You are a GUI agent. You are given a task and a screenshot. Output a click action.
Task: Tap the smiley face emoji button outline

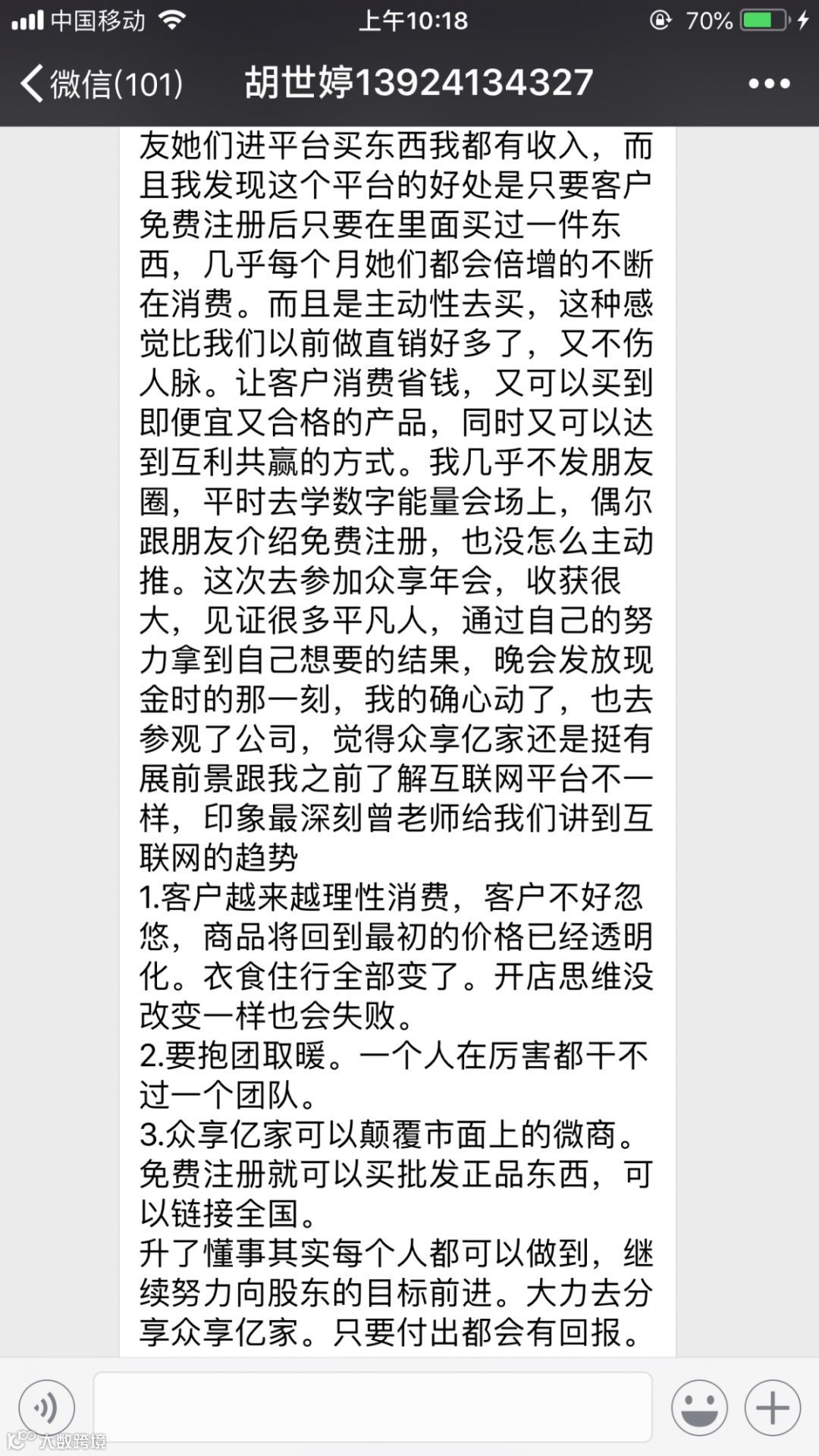tap(700, 1407)
